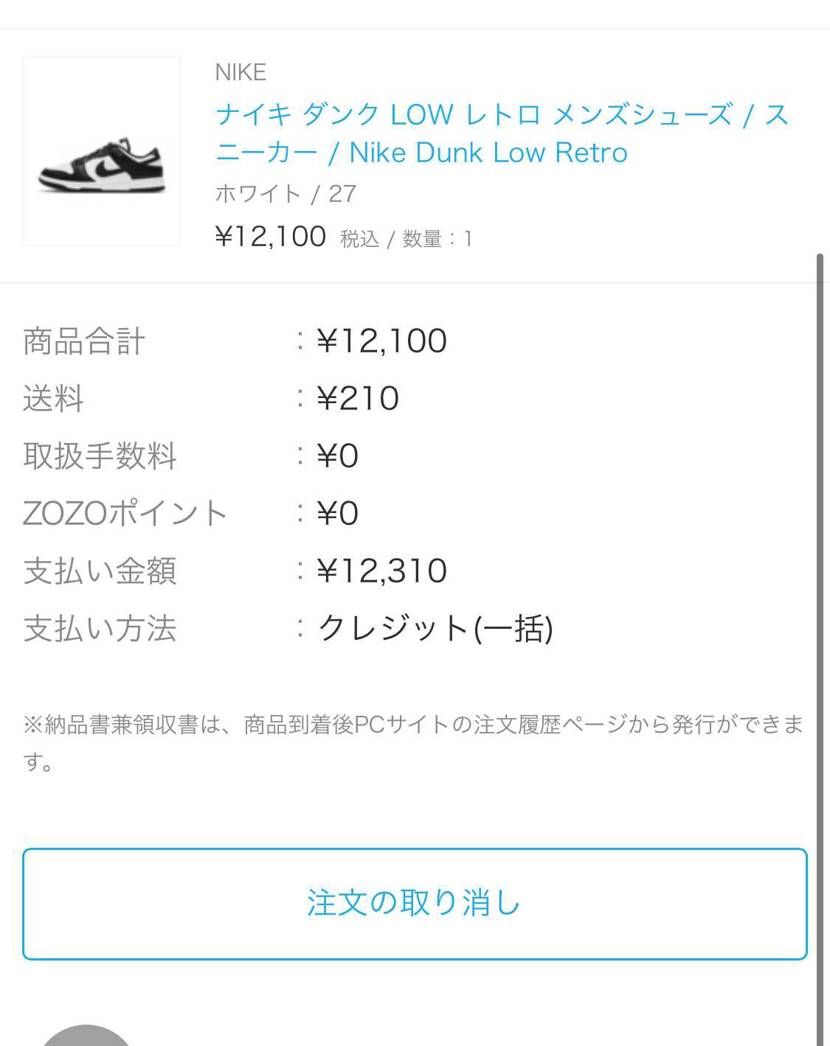Select the NIKE brand name text
This screenshot has height=1046, width=830.
tap(240, 72)
